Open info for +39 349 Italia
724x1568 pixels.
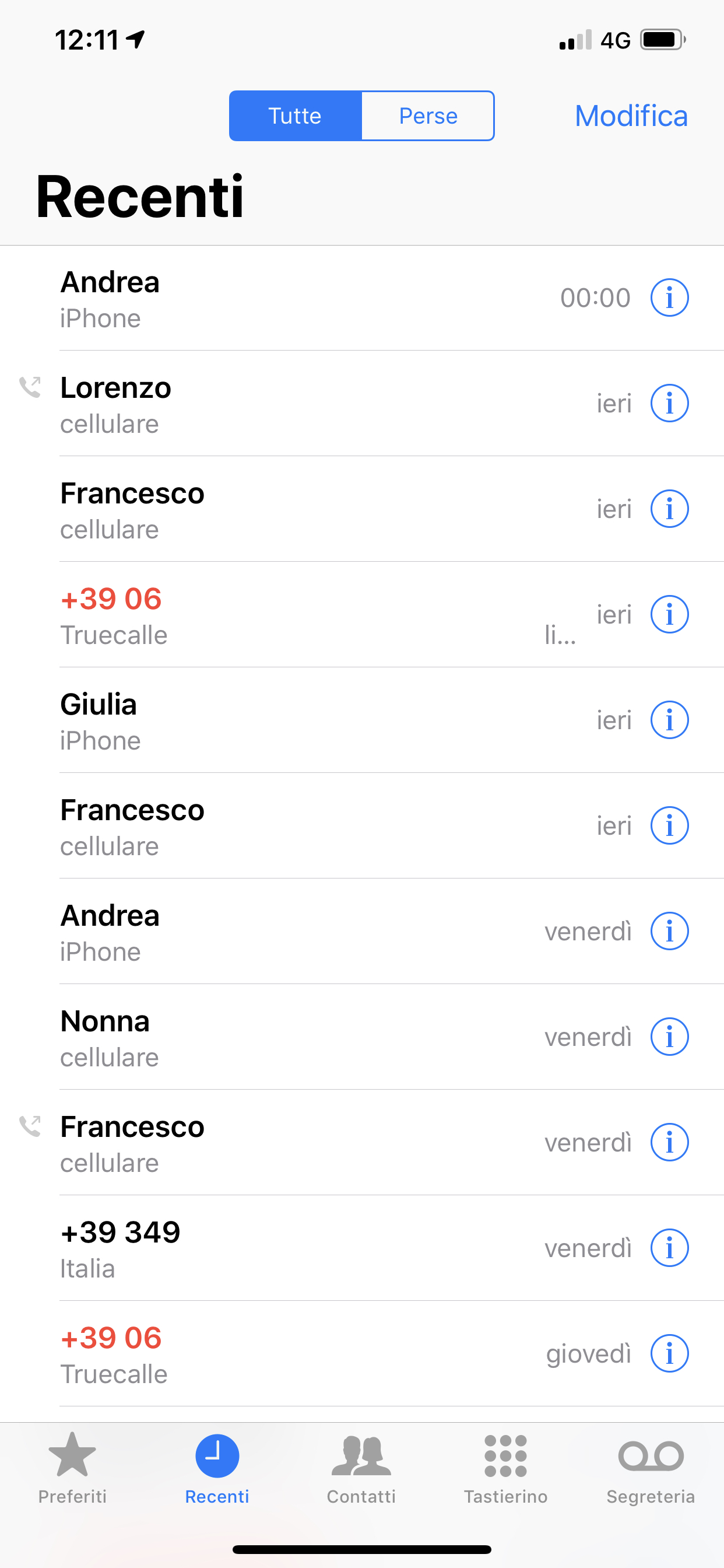coord(669,1248)
